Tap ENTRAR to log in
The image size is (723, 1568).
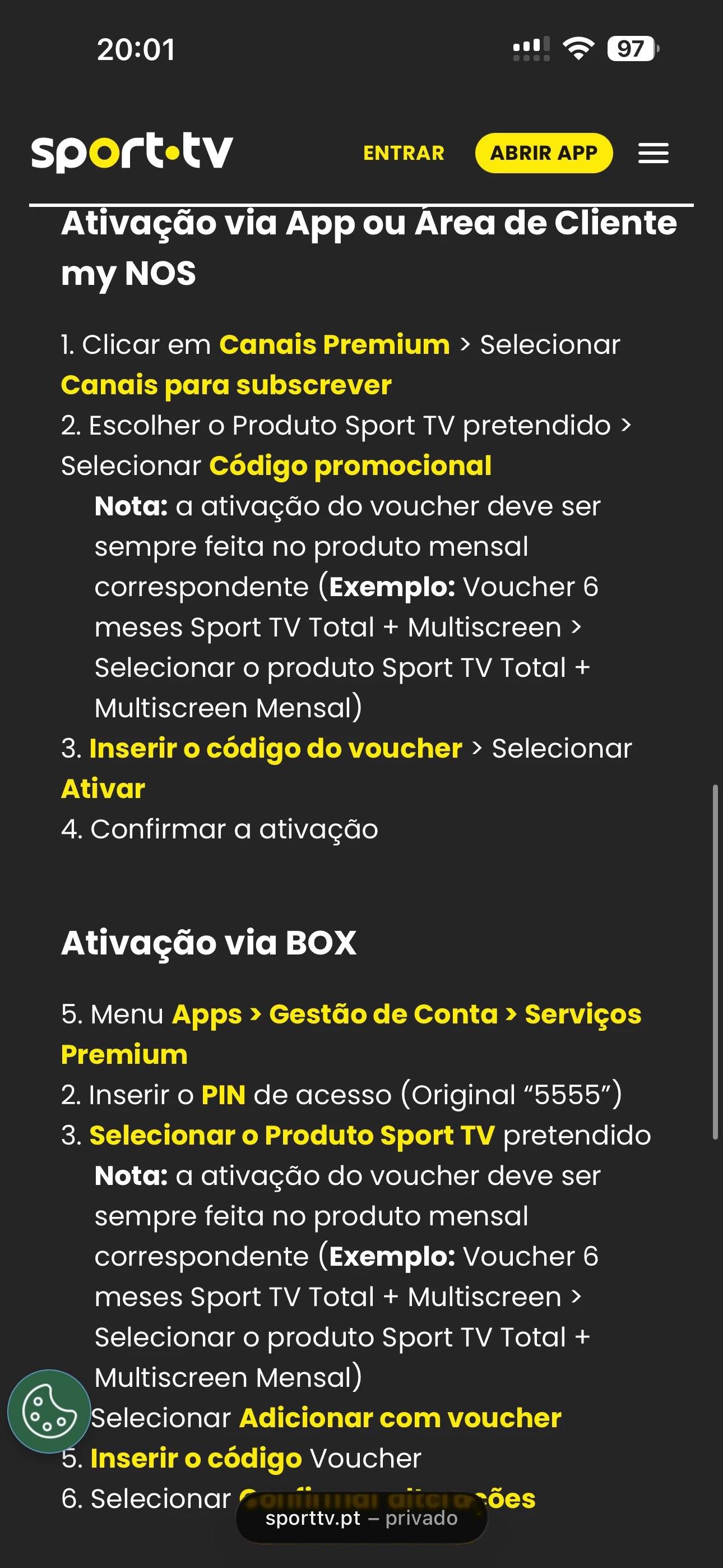click(404, 153)
